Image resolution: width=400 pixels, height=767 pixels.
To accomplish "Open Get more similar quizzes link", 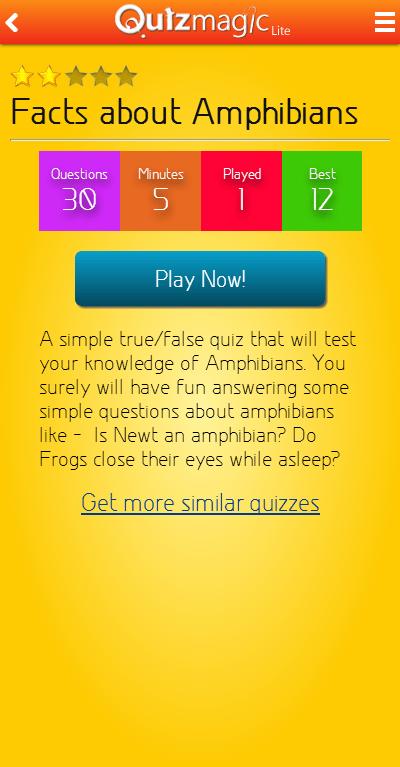I will point(200,503).
